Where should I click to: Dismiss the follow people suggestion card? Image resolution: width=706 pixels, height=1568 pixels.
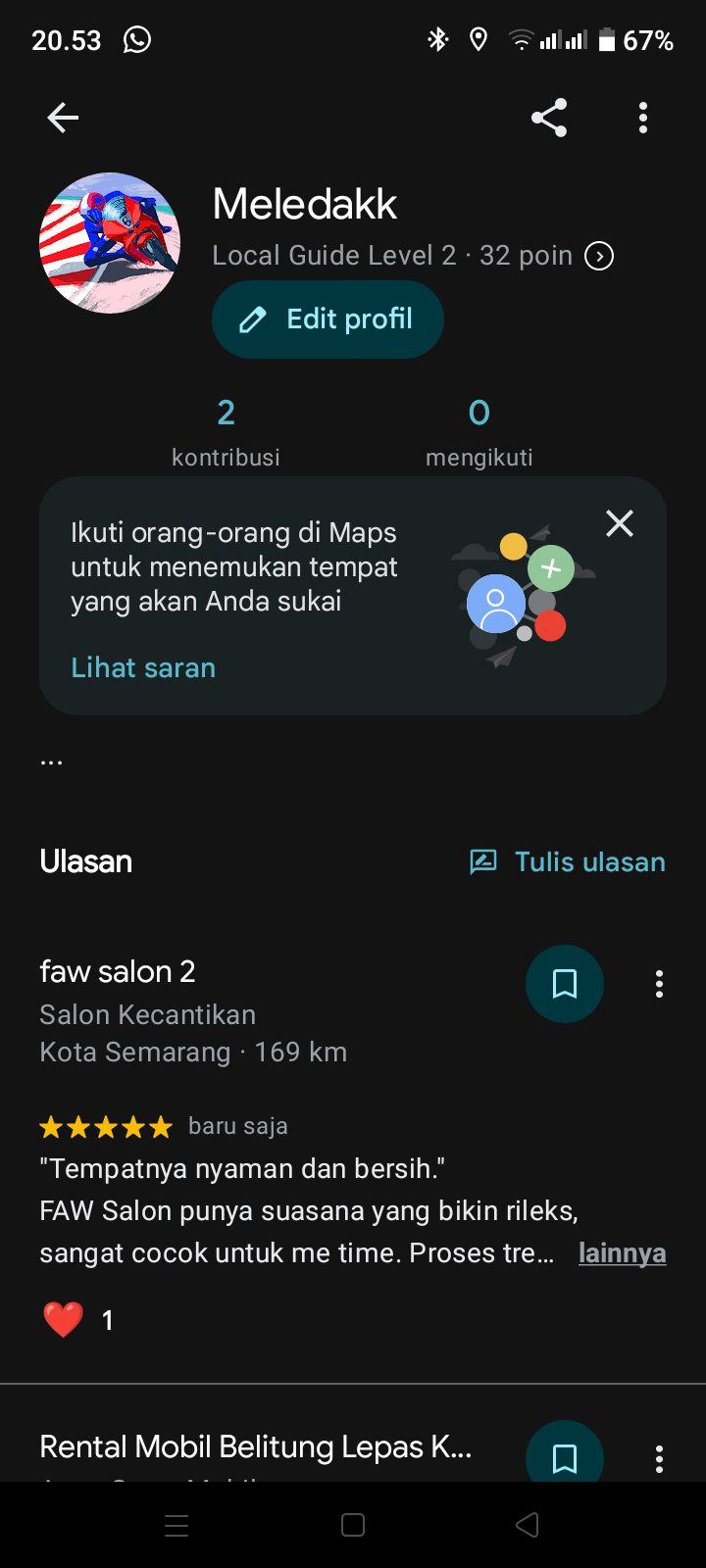620,523
